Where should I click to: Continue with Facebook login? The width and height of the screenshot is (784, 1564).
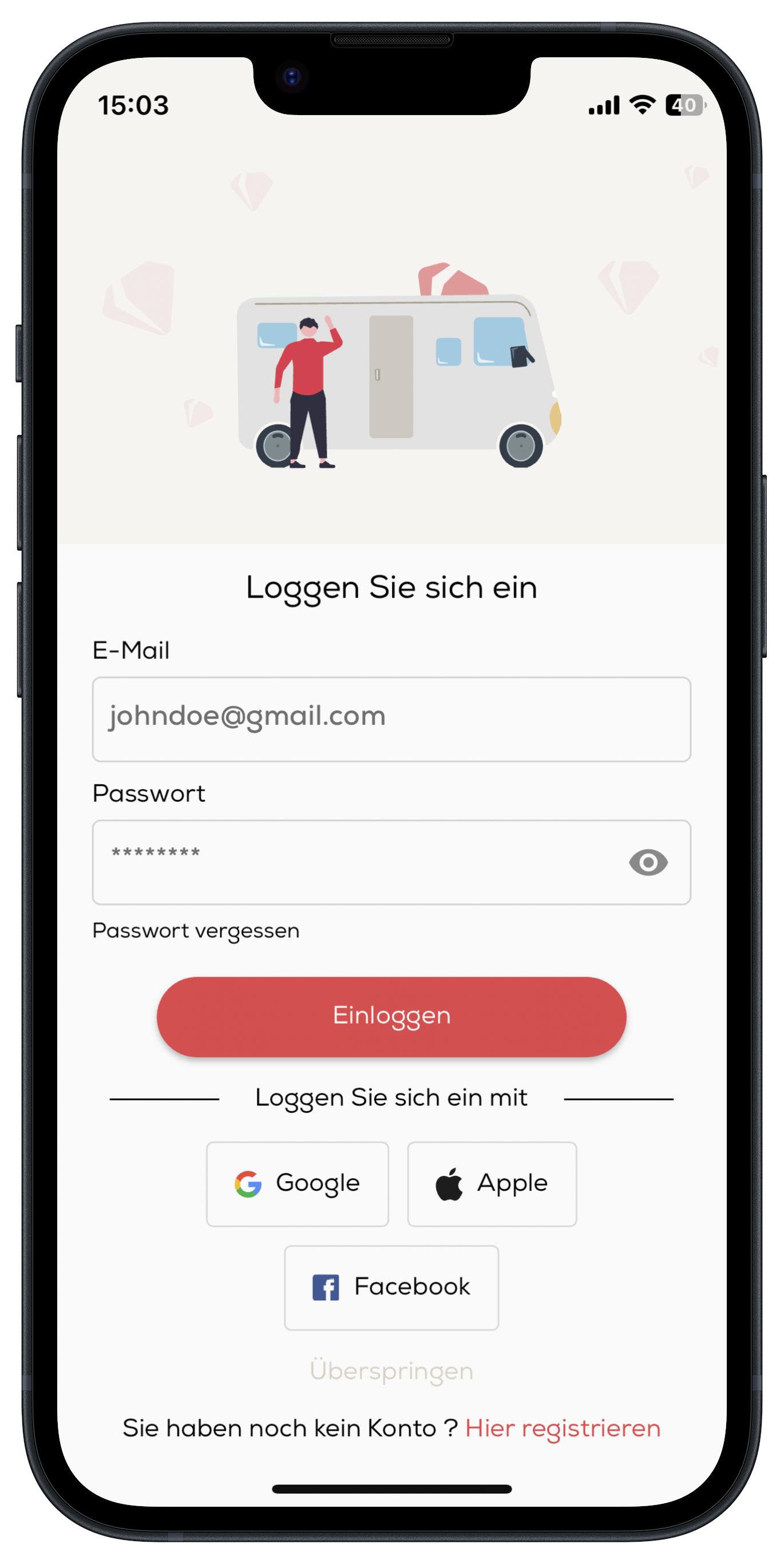click(x=391, y=1287)
